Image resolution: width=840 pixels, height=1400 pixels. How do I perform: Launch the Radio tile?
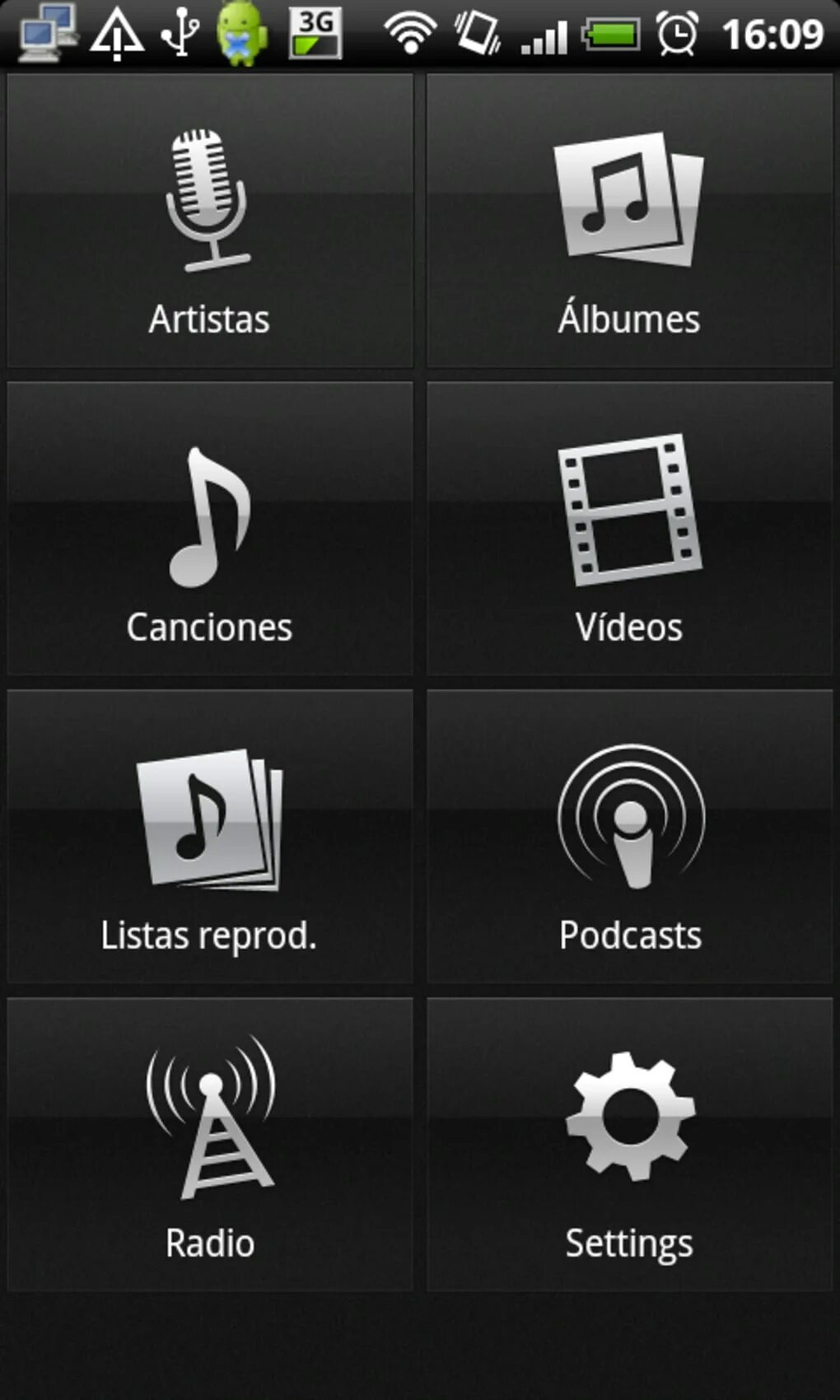pyautogui.click(x=209, y=1145)
